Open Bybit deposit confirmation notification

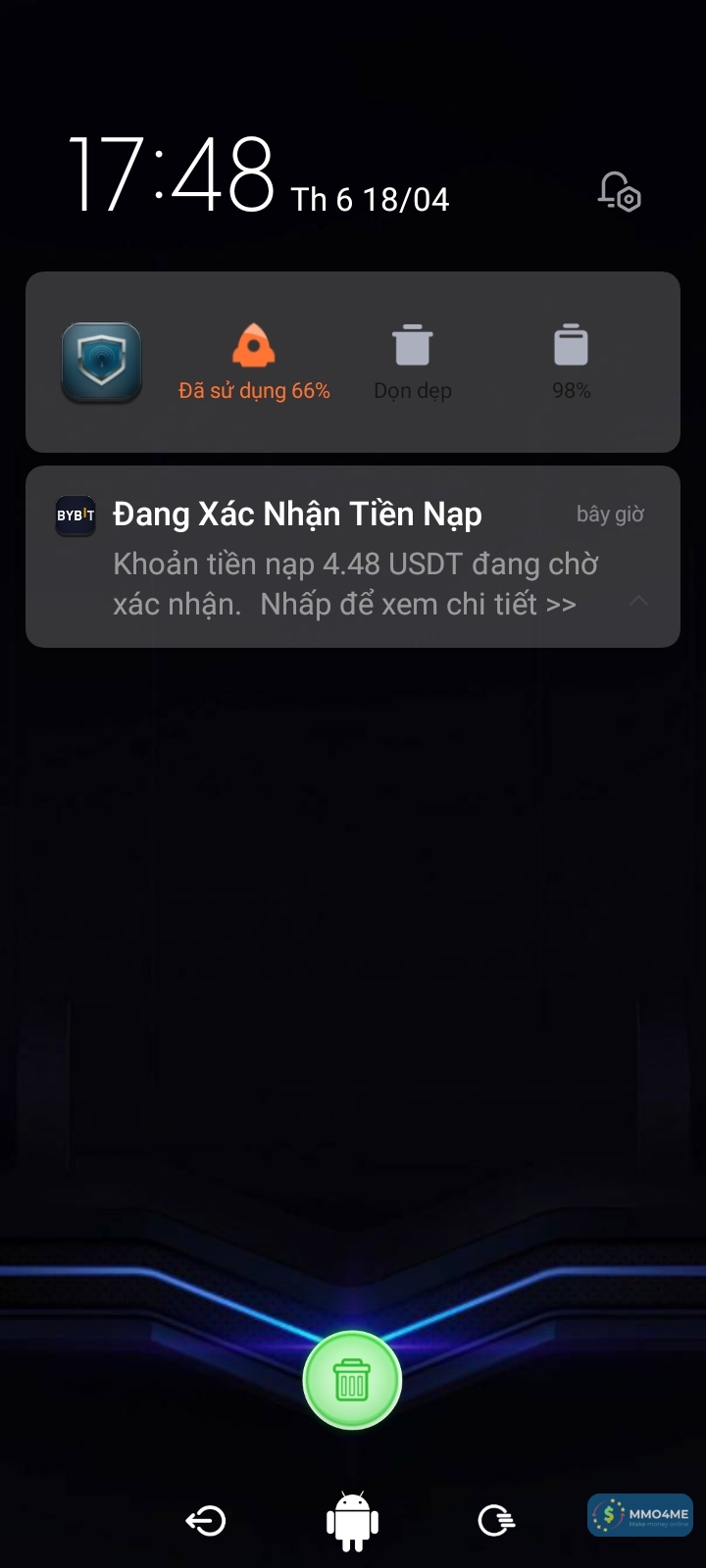343,559
